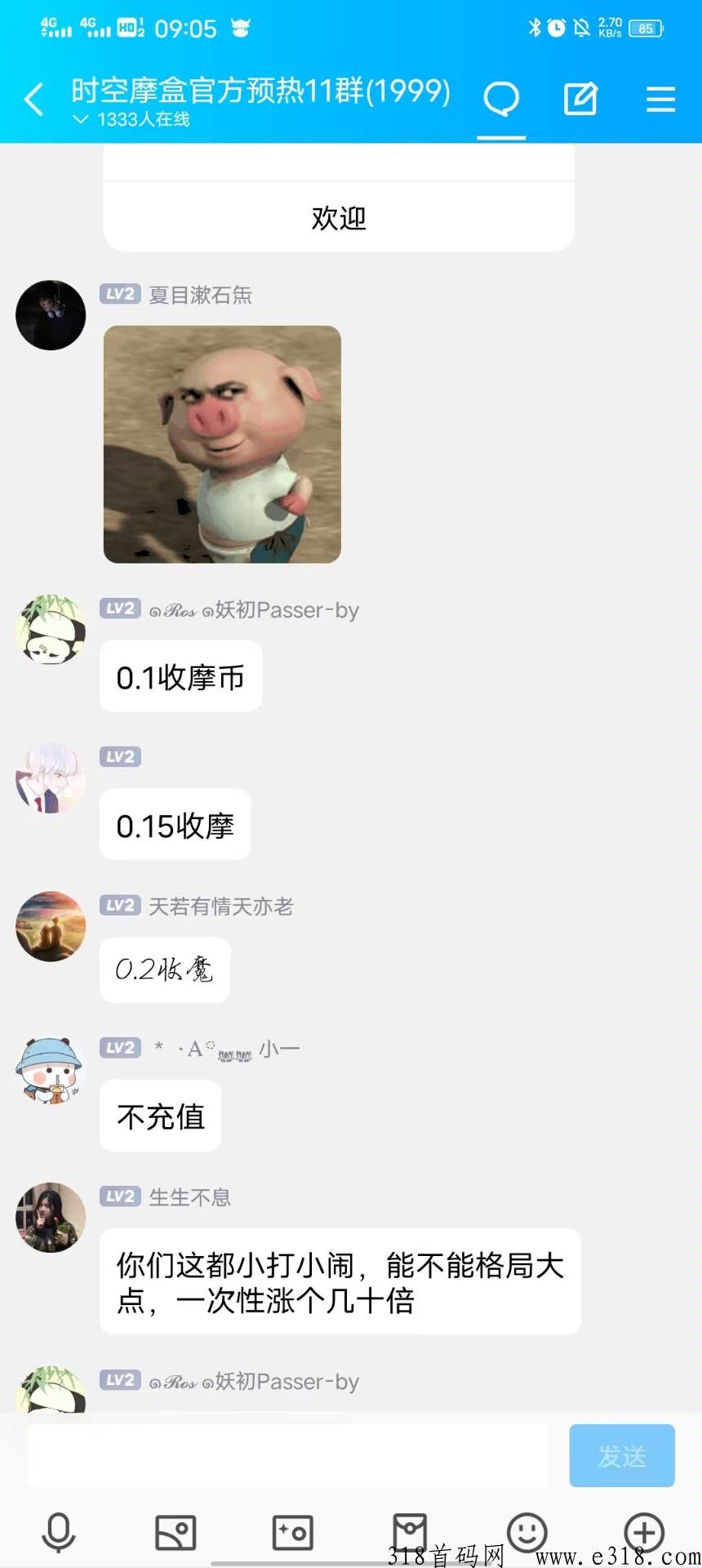Tap the 欢迎 welcome button

click(339, 217)
